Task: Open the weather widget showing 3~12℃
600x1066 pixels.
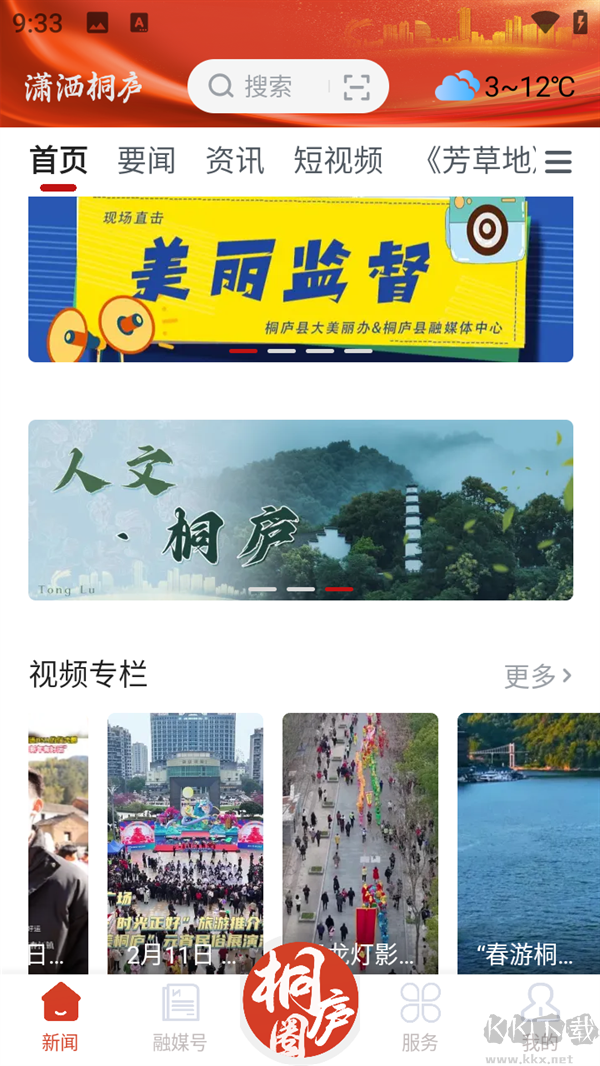Action: click(x=505, y=87)
